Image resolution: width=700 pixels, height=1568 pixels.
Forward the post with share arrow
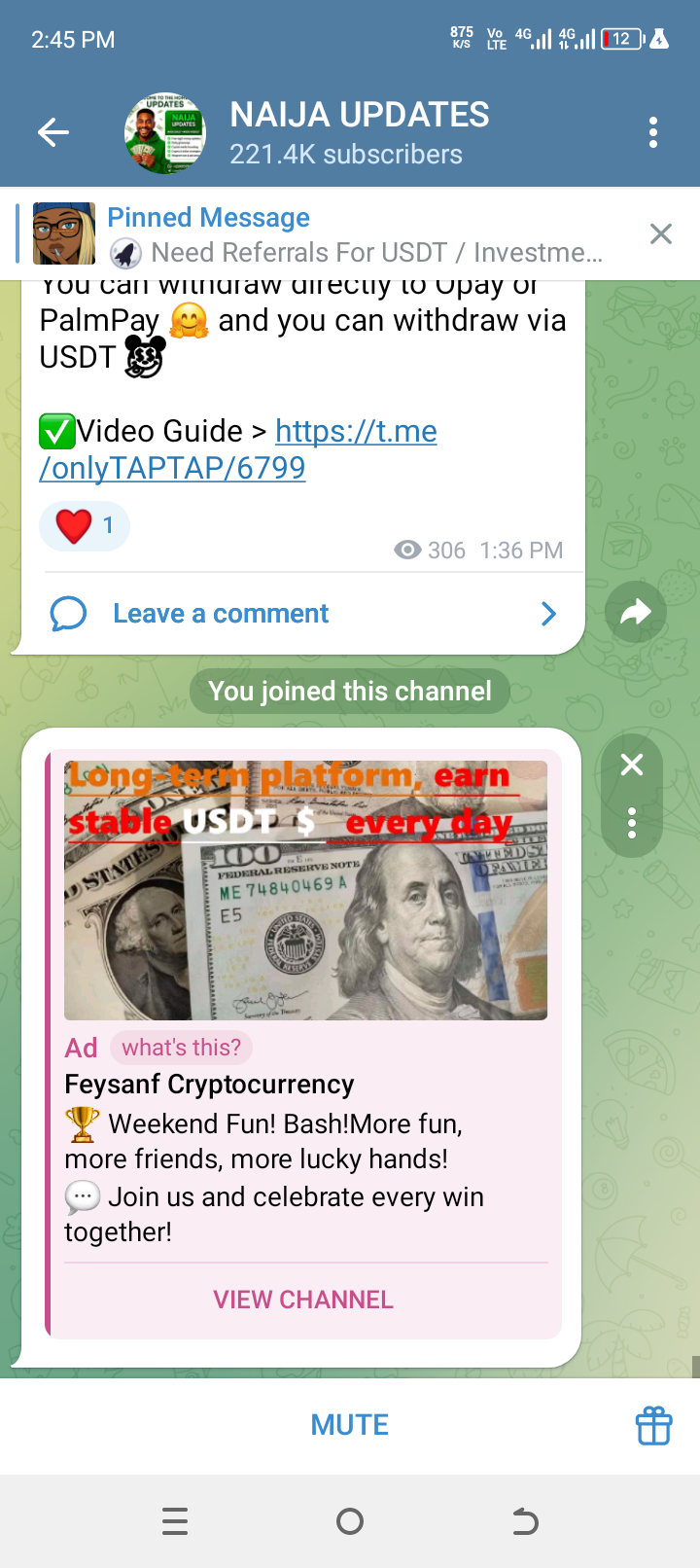point(635,612)
